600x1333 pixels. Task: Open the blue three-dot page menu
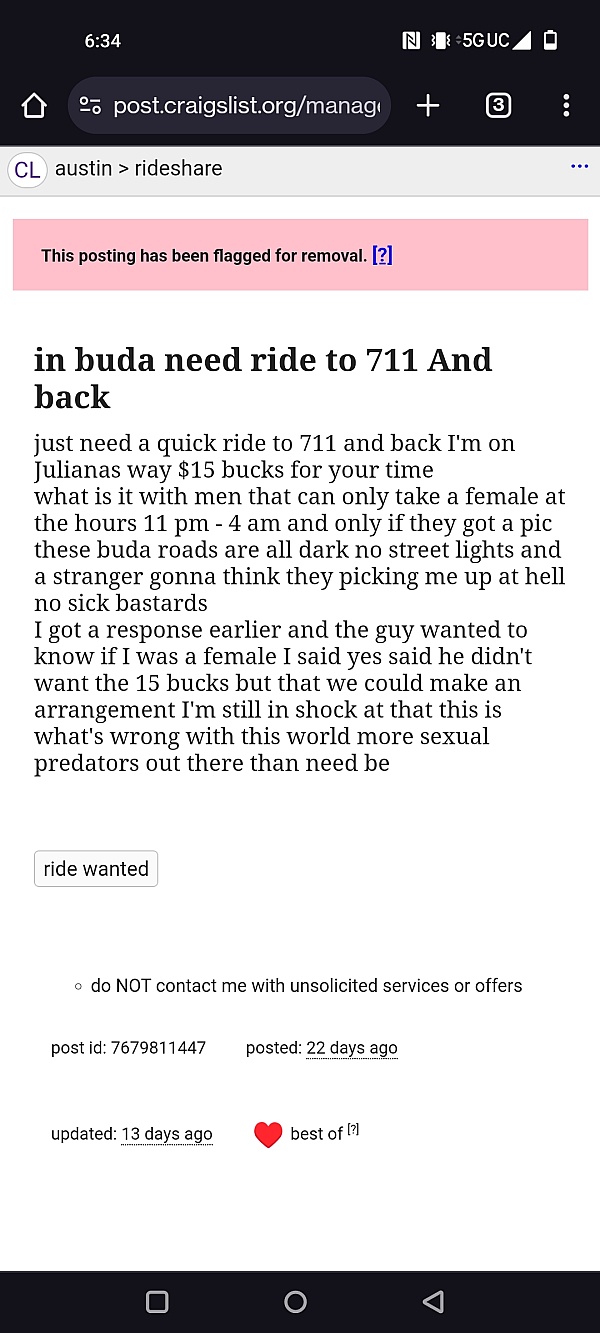pyautogui.click(x=579, y=166)
